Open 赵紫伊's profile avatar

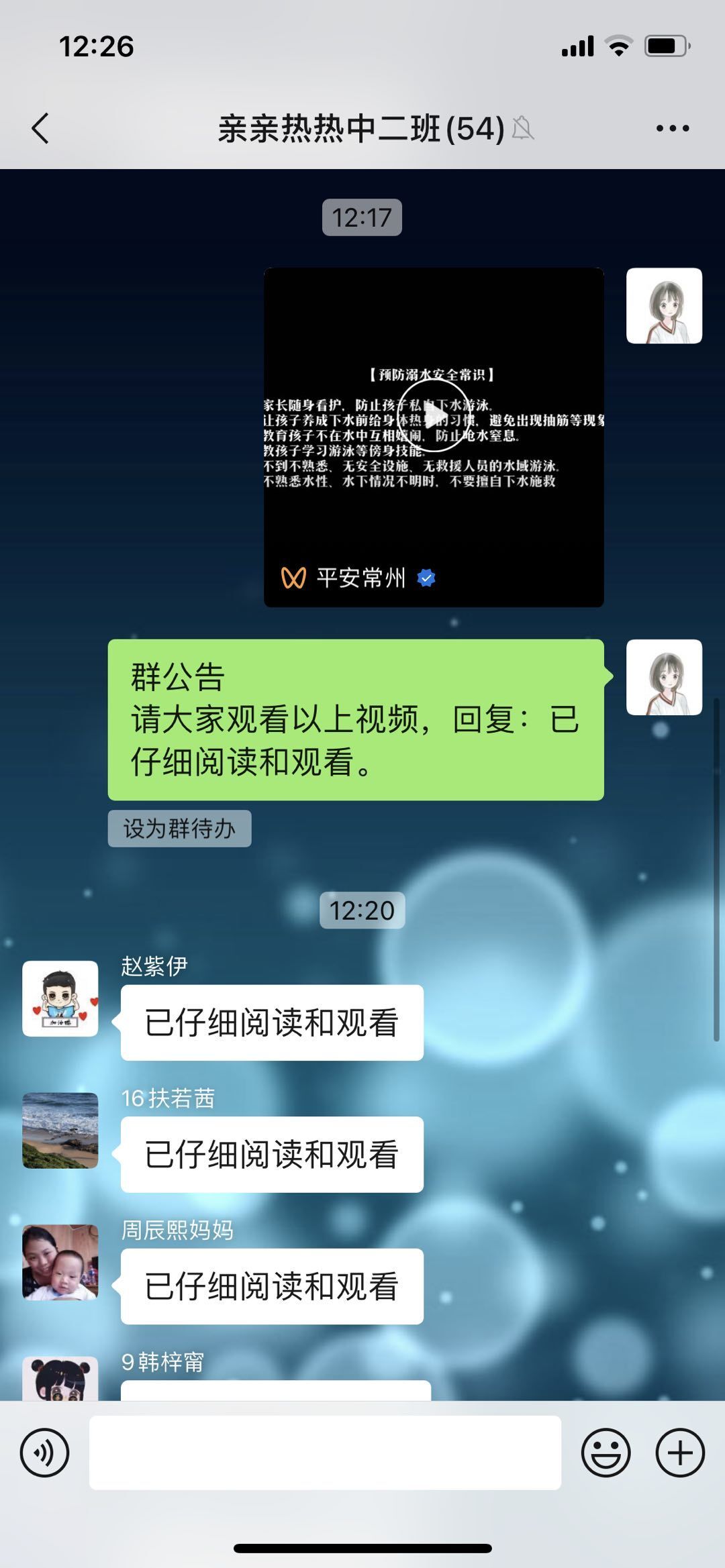pos(60,998)
